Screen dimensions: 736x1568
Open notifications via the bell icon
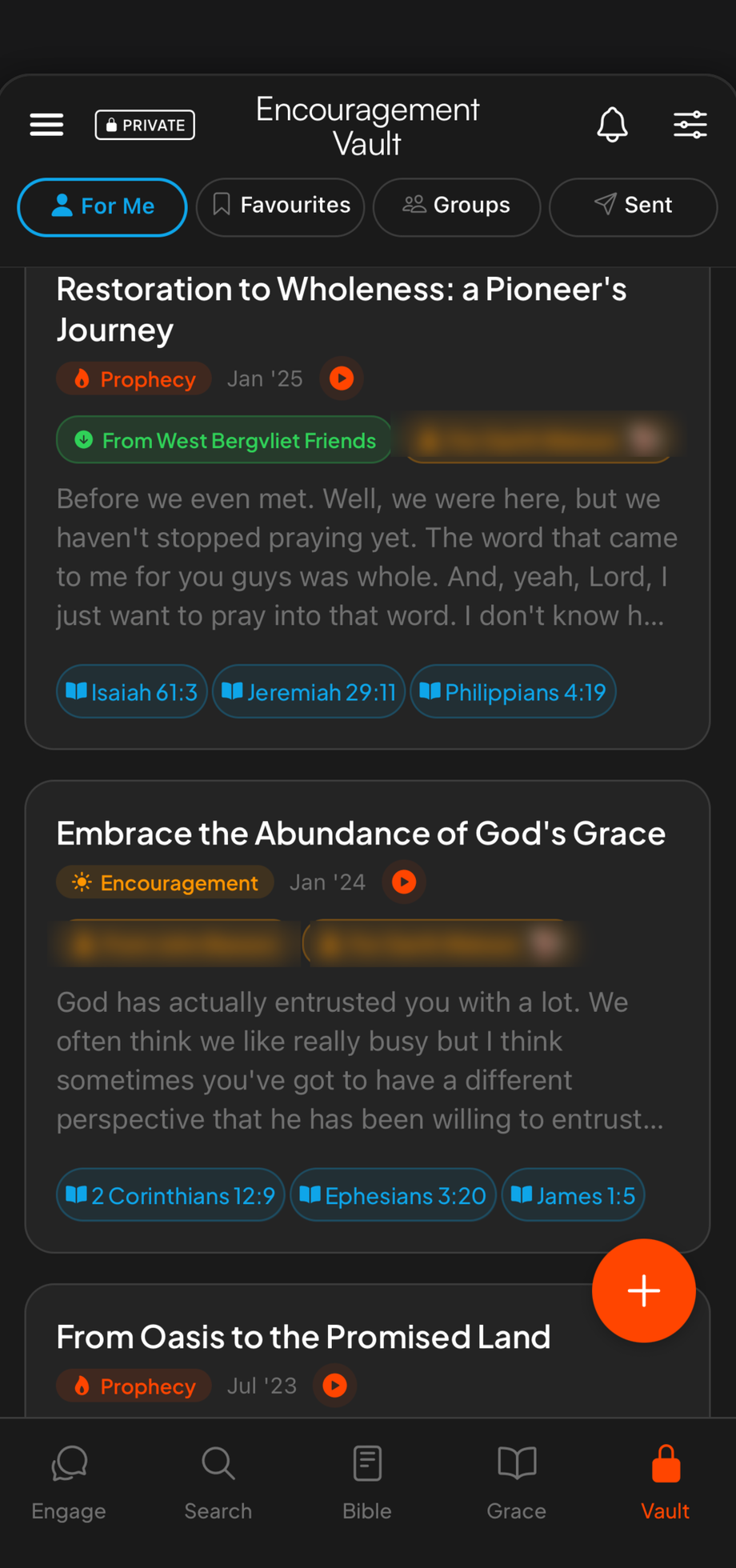pyautogui.click(x=612, y=124)
